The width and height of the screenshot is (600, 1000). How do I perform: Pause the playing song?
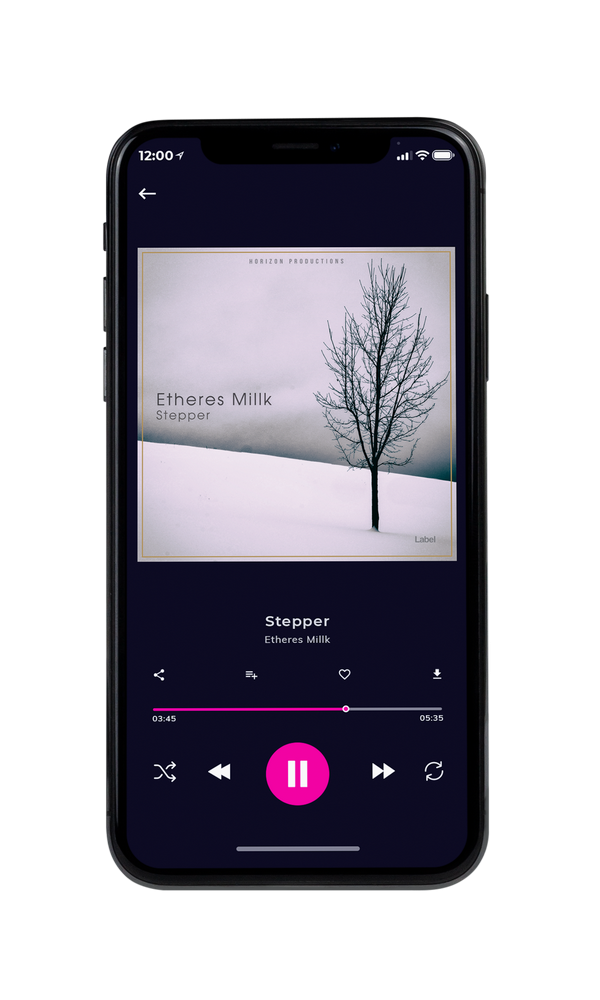click(x=297, y=773)
